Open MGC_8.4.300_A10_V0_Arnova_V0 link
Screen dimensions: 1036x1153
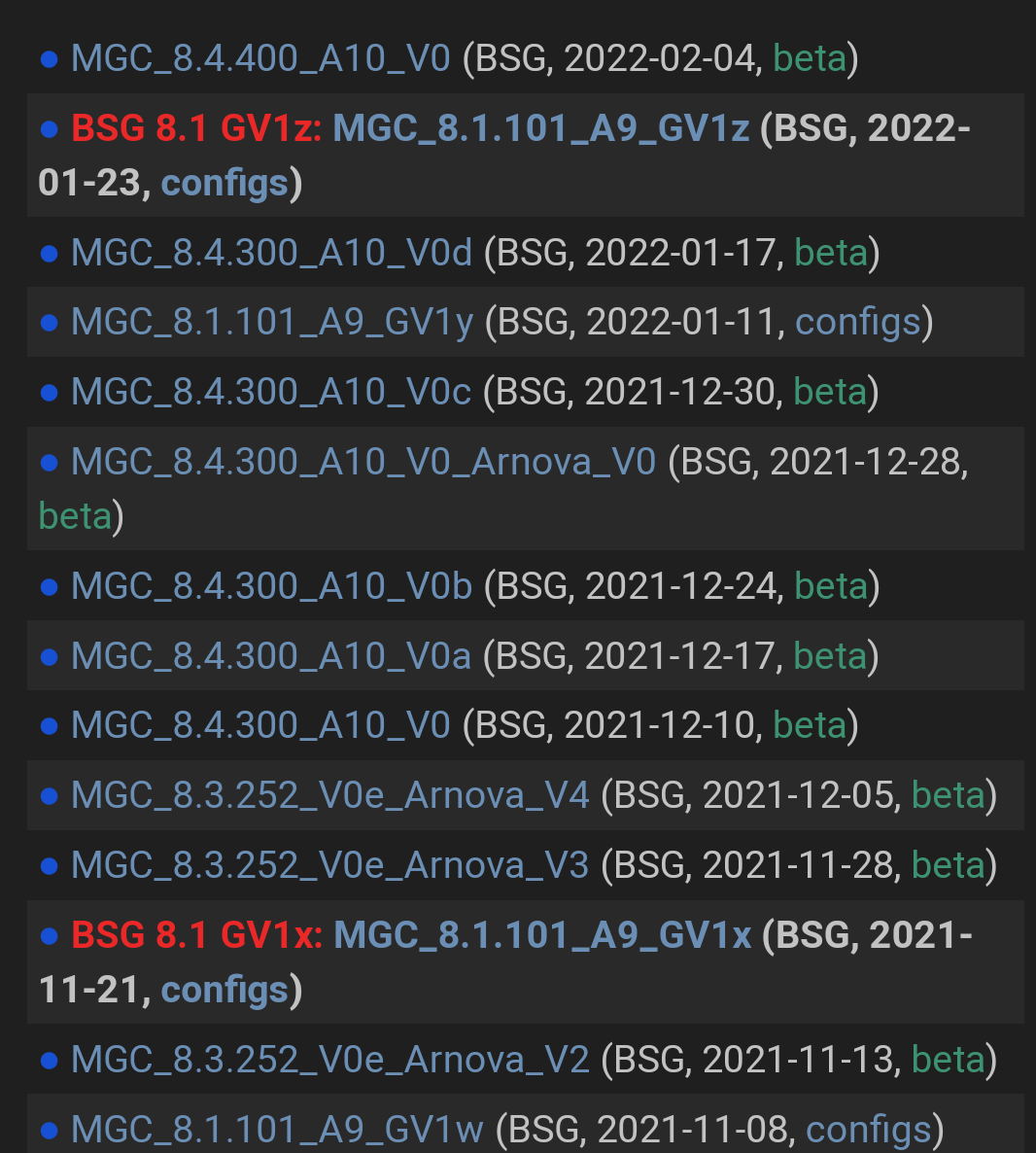point(363,461)
